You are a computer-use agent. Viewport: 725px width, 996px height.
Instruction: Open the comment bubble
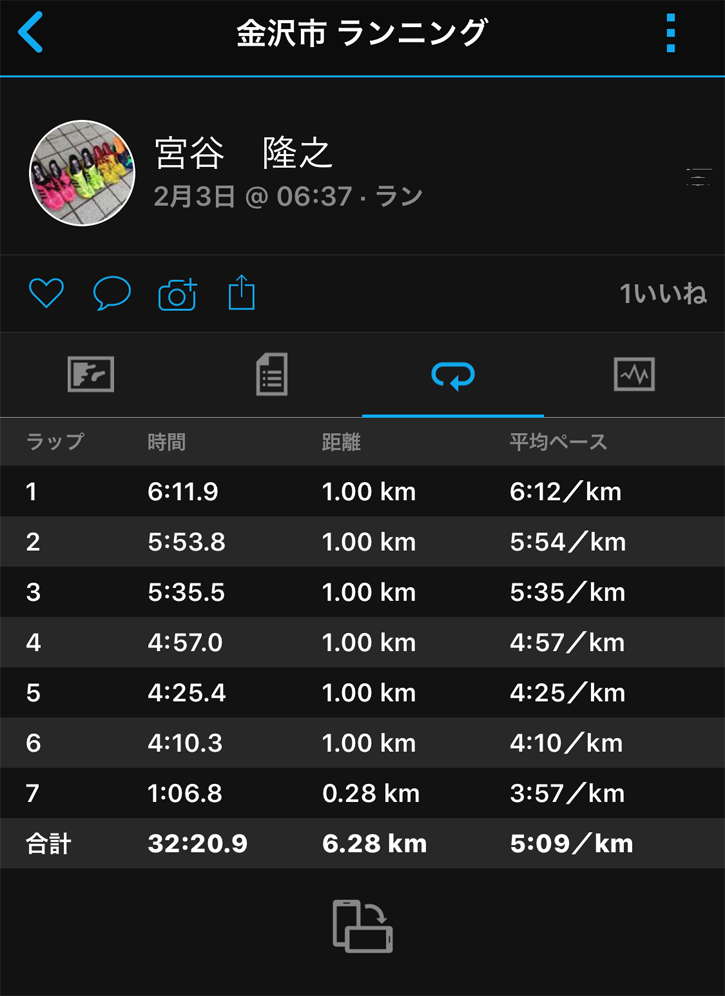[112, 294]
